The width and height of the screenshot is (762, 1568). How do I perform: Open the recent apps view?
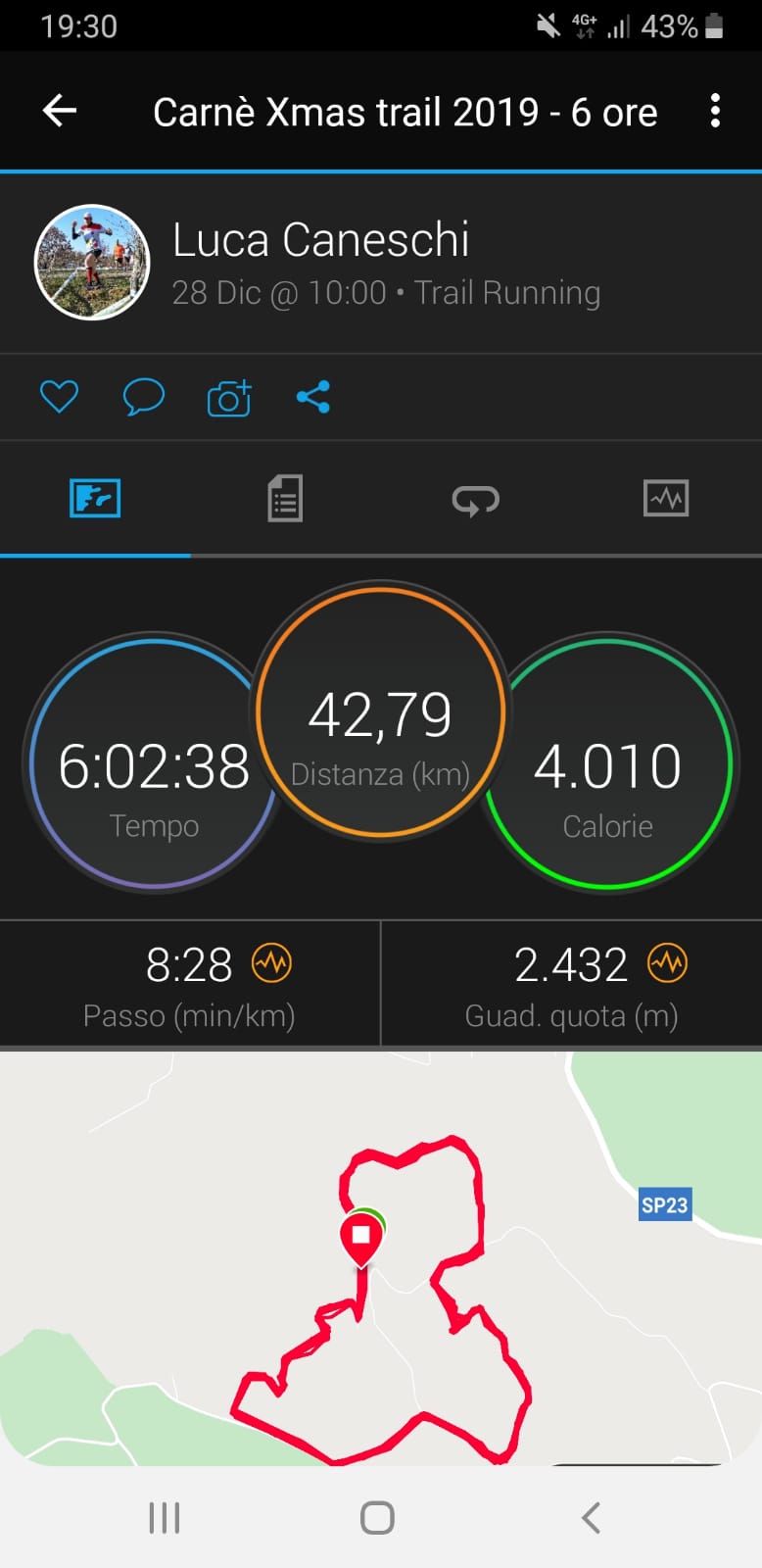pyautogui.click(x=164, y=1518)
